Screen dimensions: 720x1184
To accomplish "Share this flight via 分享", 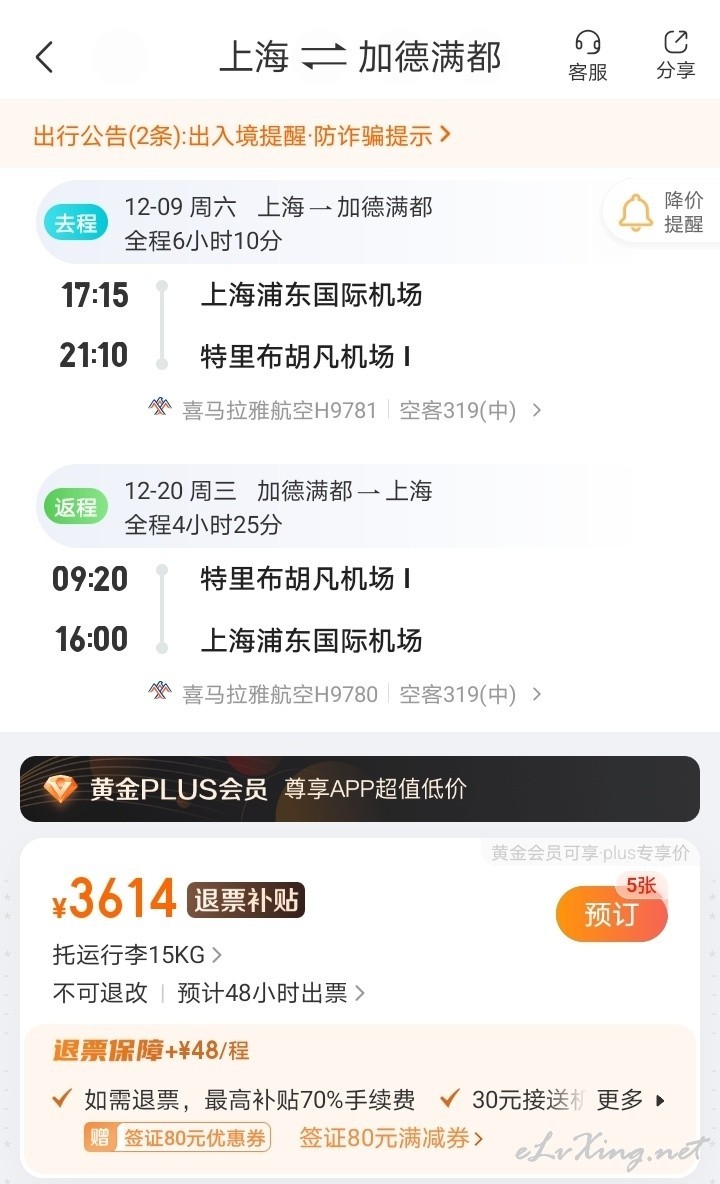I will [675, 55].
